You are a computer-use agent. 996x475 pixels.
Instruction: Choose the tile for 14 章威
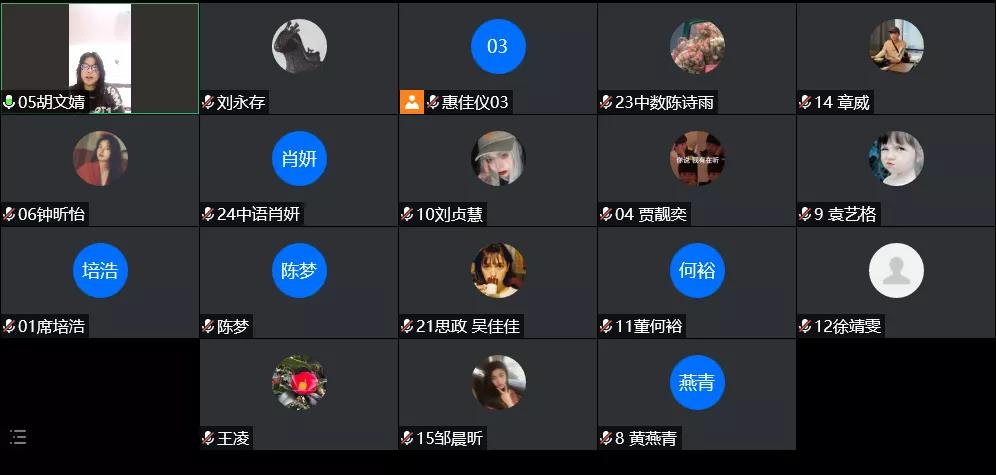pos(896,58)
